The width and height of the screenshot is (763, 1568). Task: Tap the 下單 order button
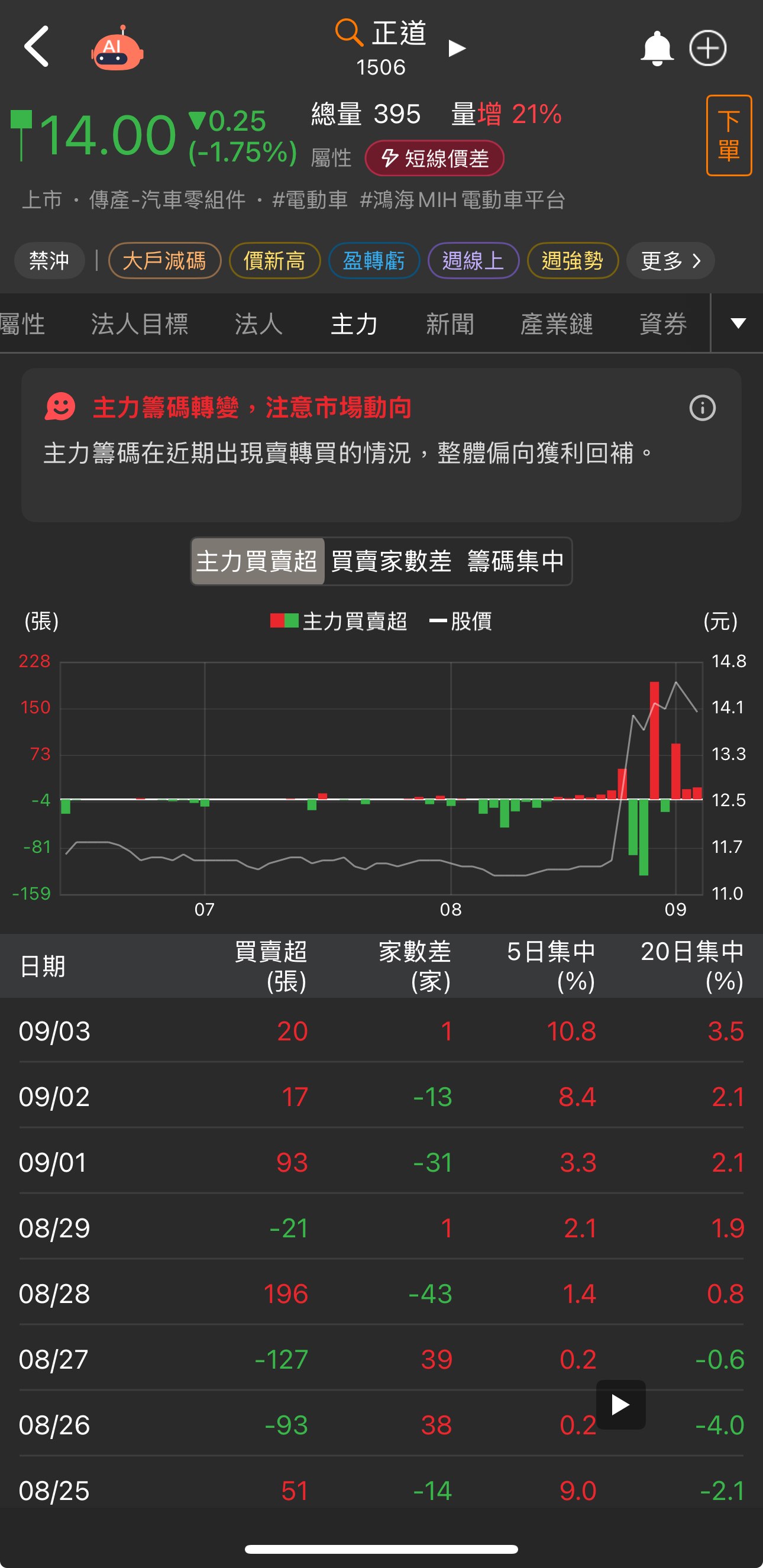(x=728, y=135)
